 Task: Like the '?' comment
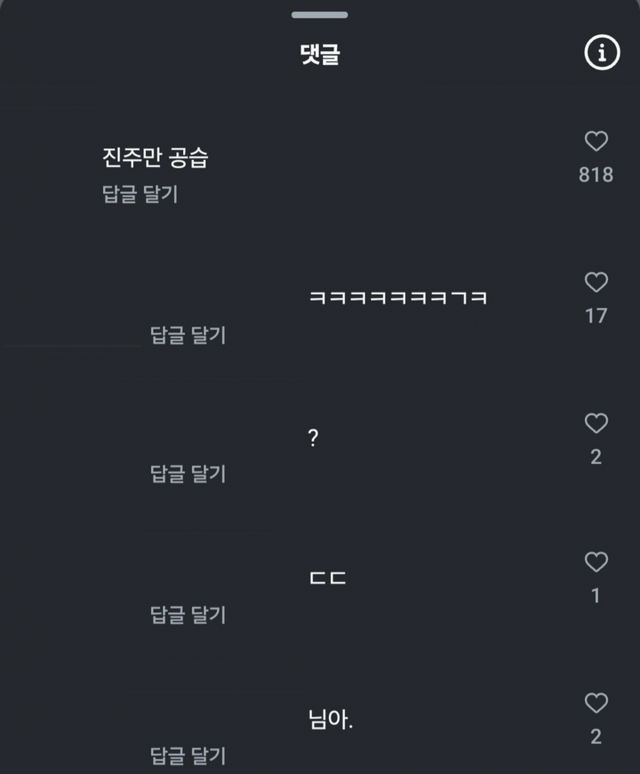pos(596,424)
